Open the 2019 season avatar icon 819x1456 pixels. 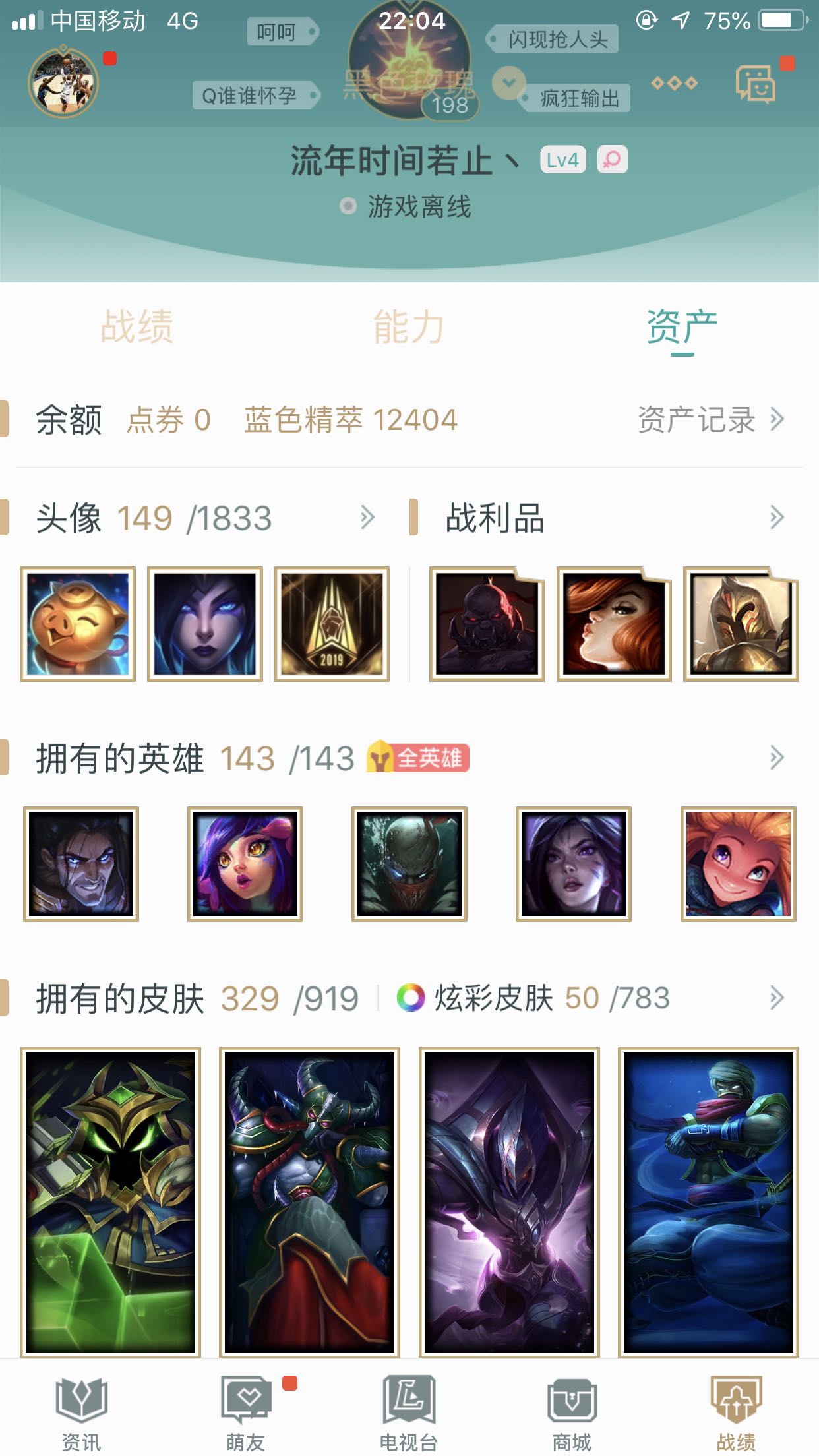pos(332,624)
